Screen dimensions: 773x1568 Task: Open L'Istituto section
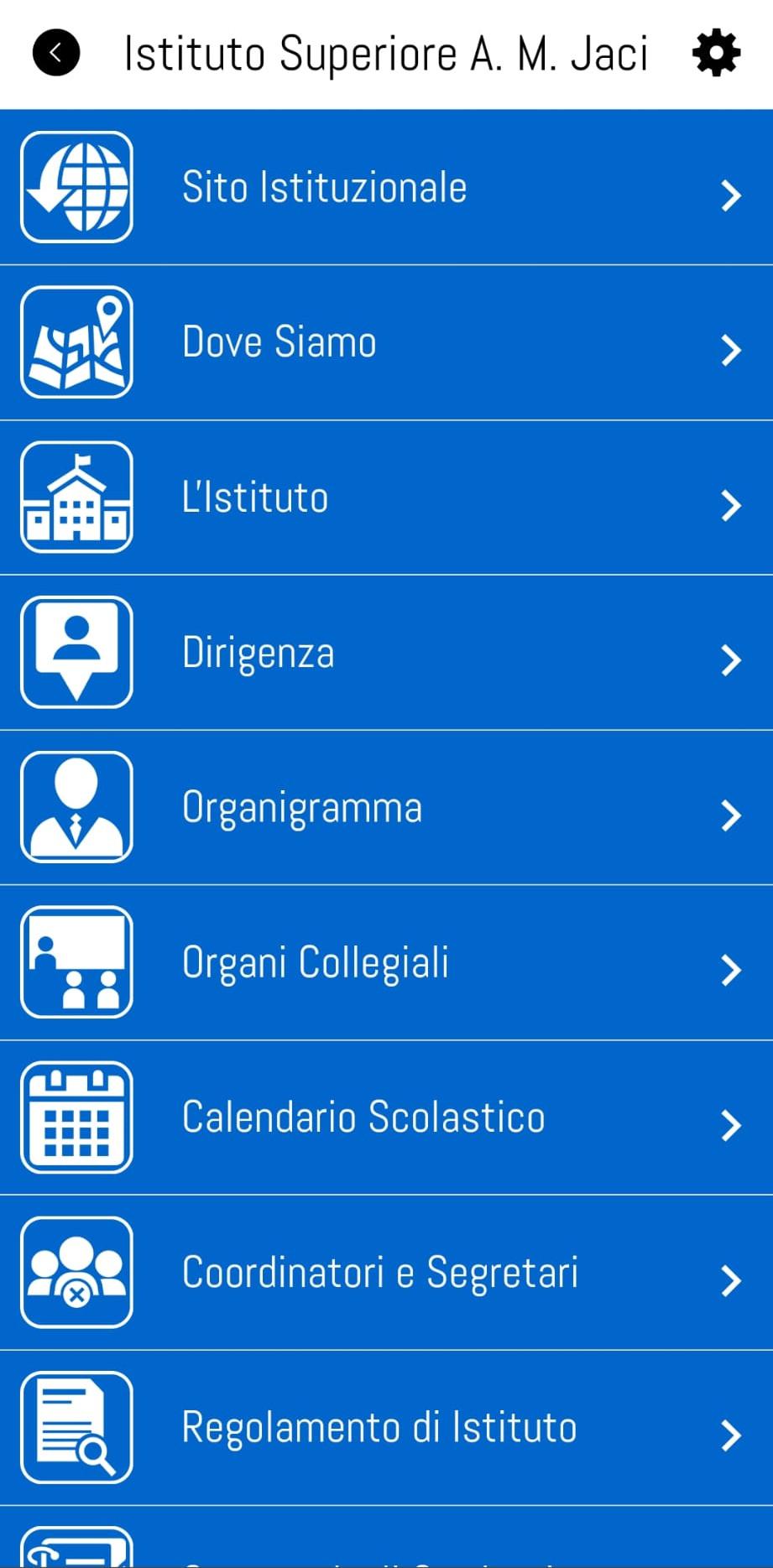click(386, 497)
